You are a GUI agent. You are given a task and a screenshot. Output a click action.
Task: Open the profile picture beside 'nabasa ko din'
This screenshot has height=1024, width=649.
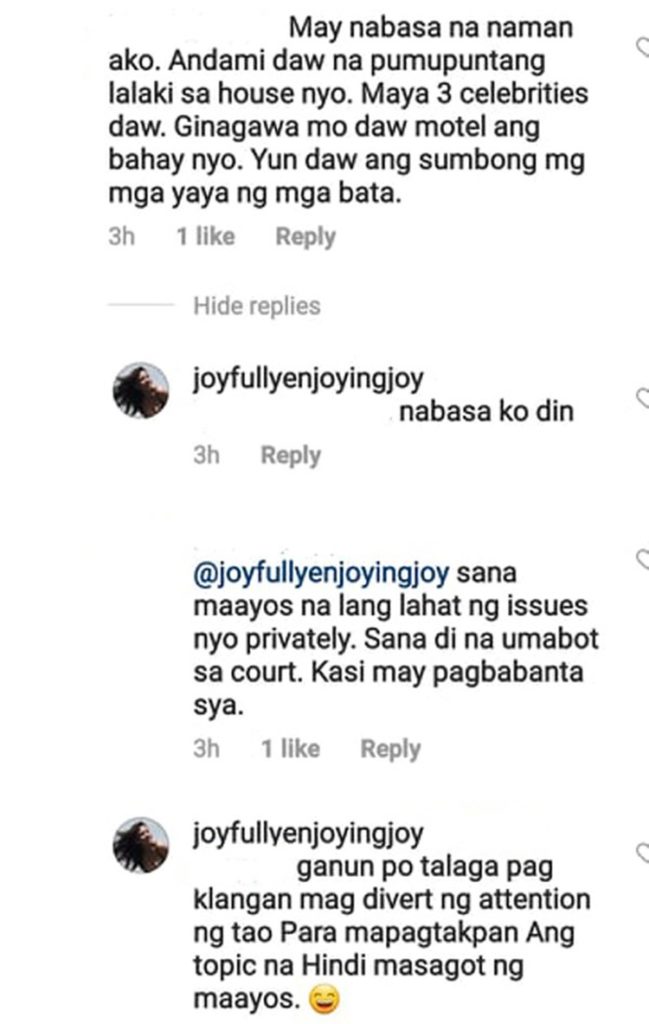pos(141,388)
